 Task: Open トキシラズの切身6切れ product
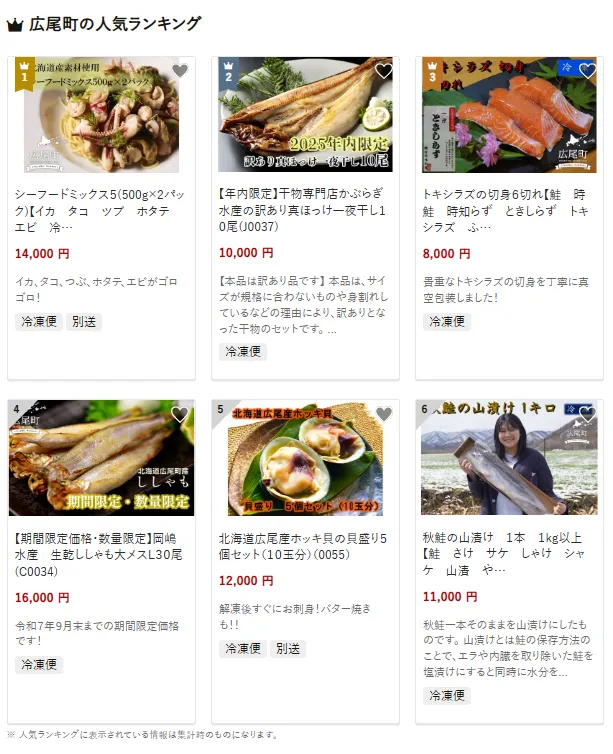509,209
